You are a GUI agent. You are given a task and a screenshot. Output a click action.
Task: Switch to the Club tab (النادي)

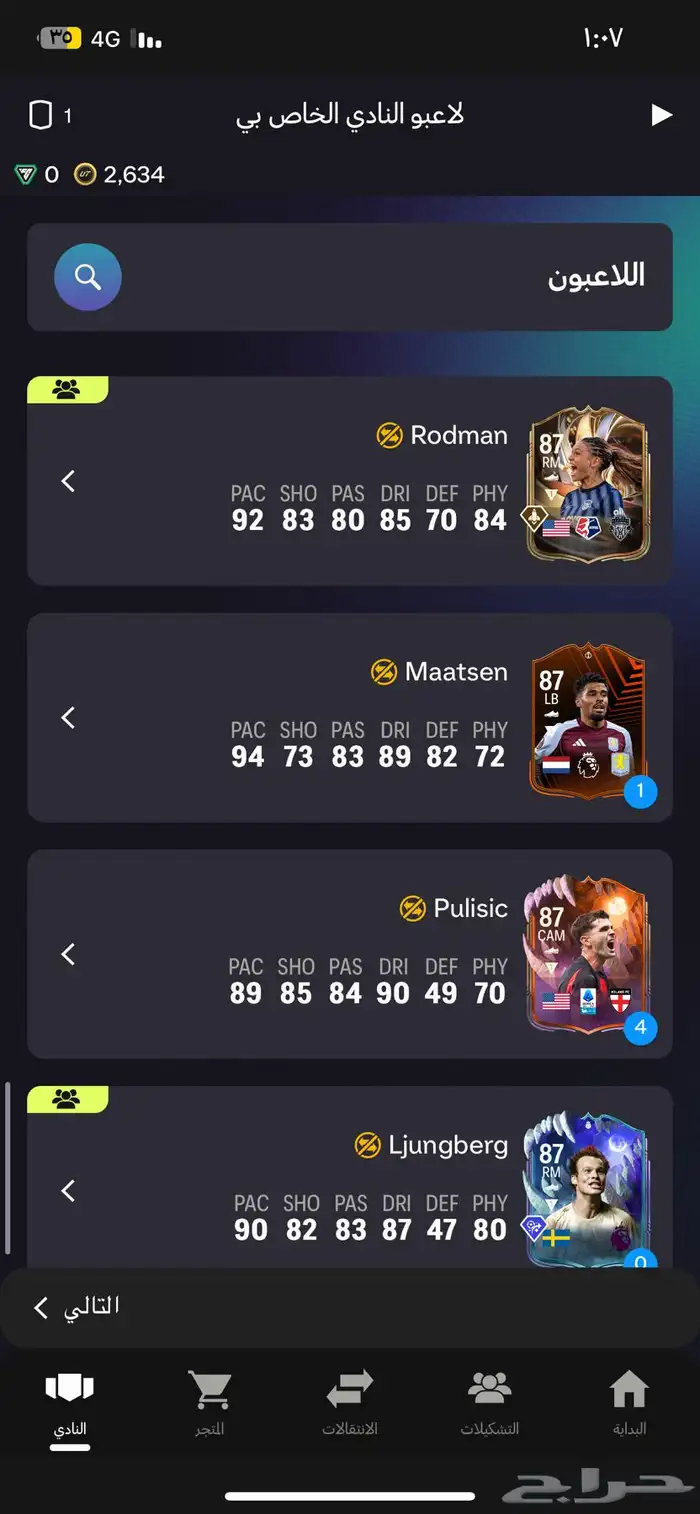click(69, 1402)
